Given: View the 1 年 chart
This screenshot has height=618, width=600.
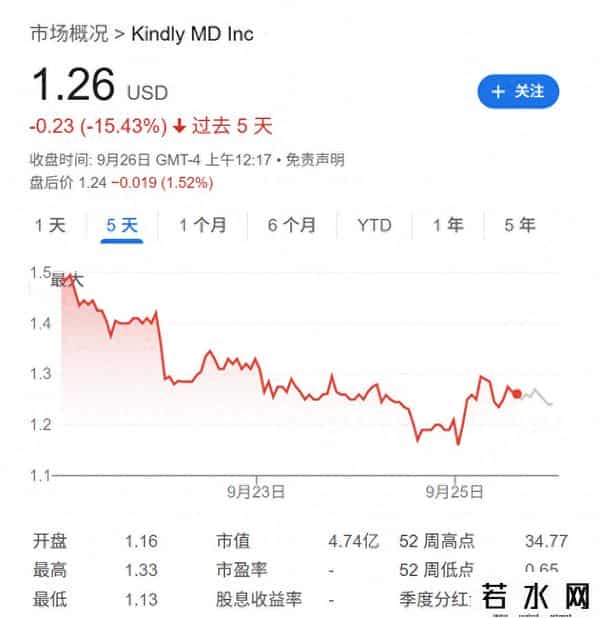Looking at the screenshot, I should tap(448, 225).
